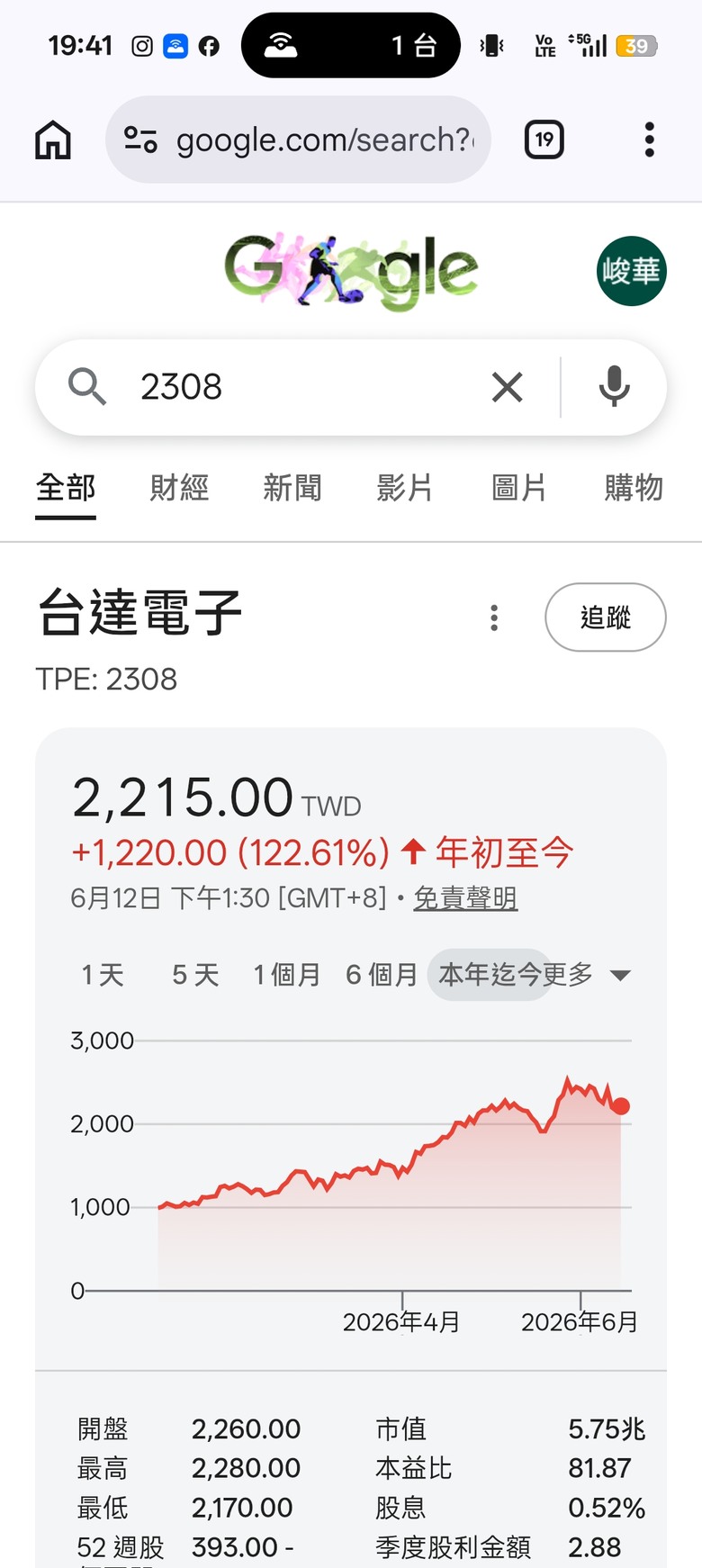The width and height of the screenshot is (702, 1568).
Task: Switch to the 財經 tab
Action: (179, 489)
